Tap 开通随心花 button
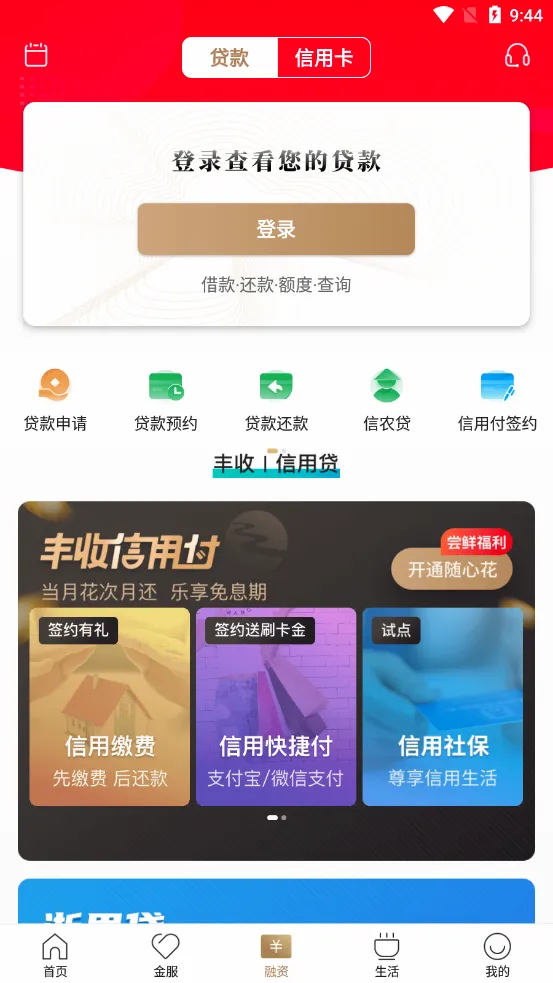 point(451,569)
